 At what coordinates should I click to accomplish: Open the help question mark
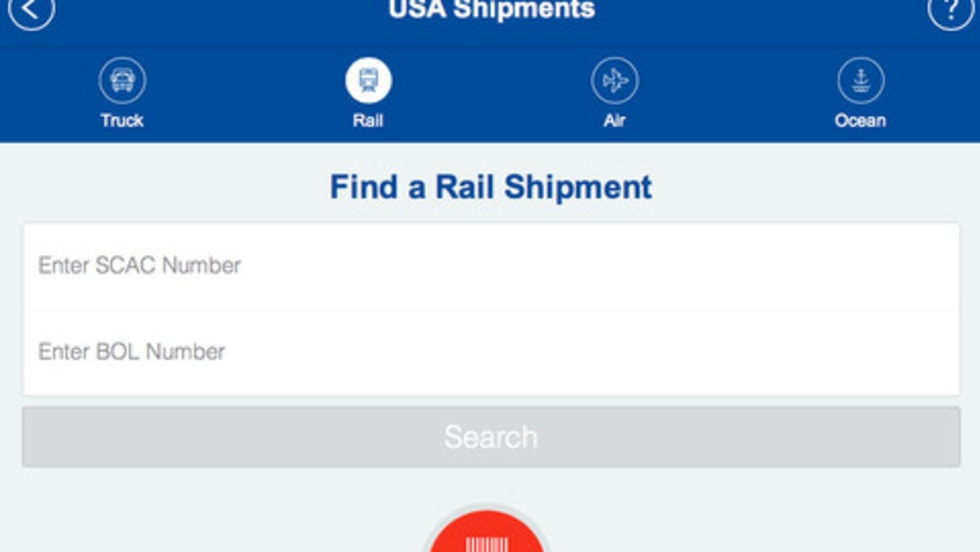950,10
